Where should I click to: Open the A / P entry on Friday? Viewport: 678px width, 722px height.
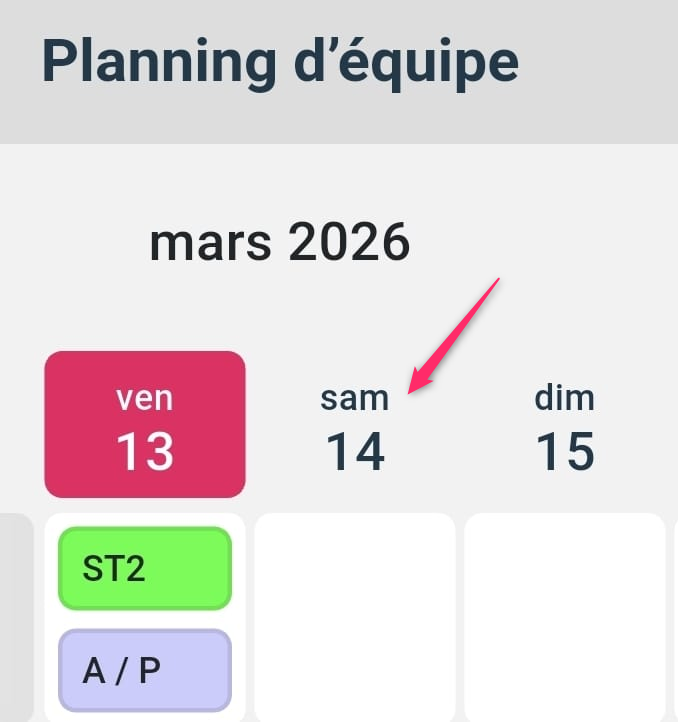point(145,670)
